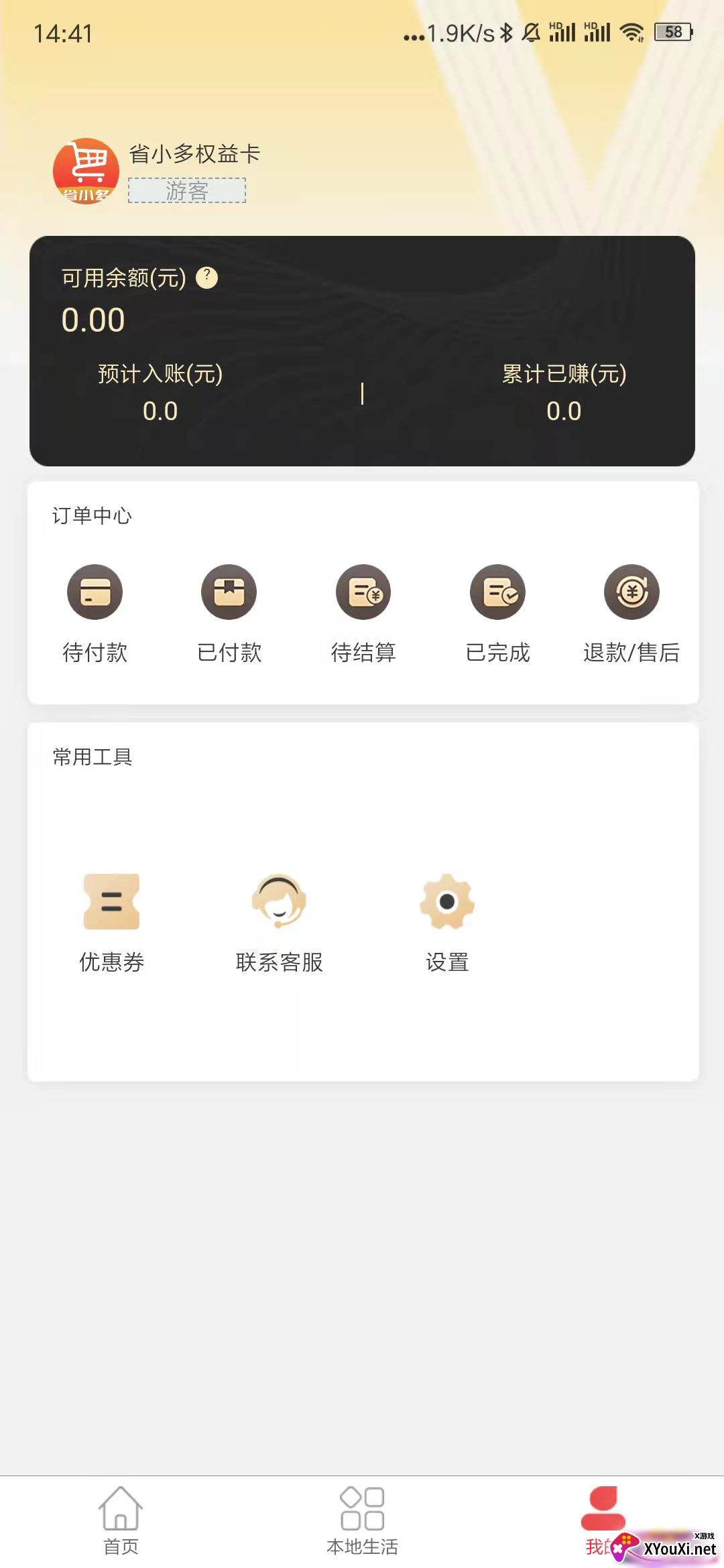Viewport: 724px width, 1568px height.
Task: Tap the 省小多 profile avatar
Action: pyautogui.click(x=86, y=171)
